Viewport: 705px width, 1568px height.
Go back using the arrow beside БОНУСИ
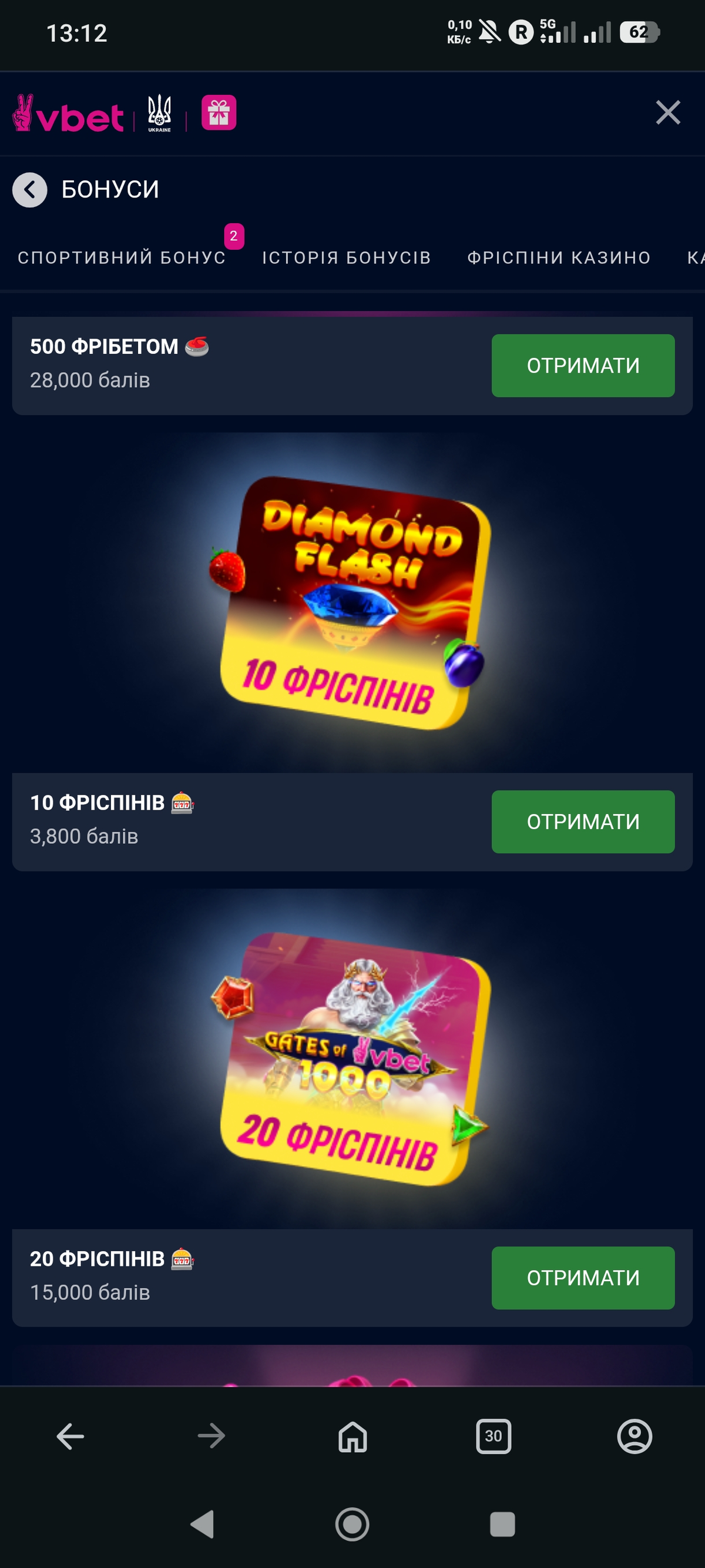tap(30, 190)
